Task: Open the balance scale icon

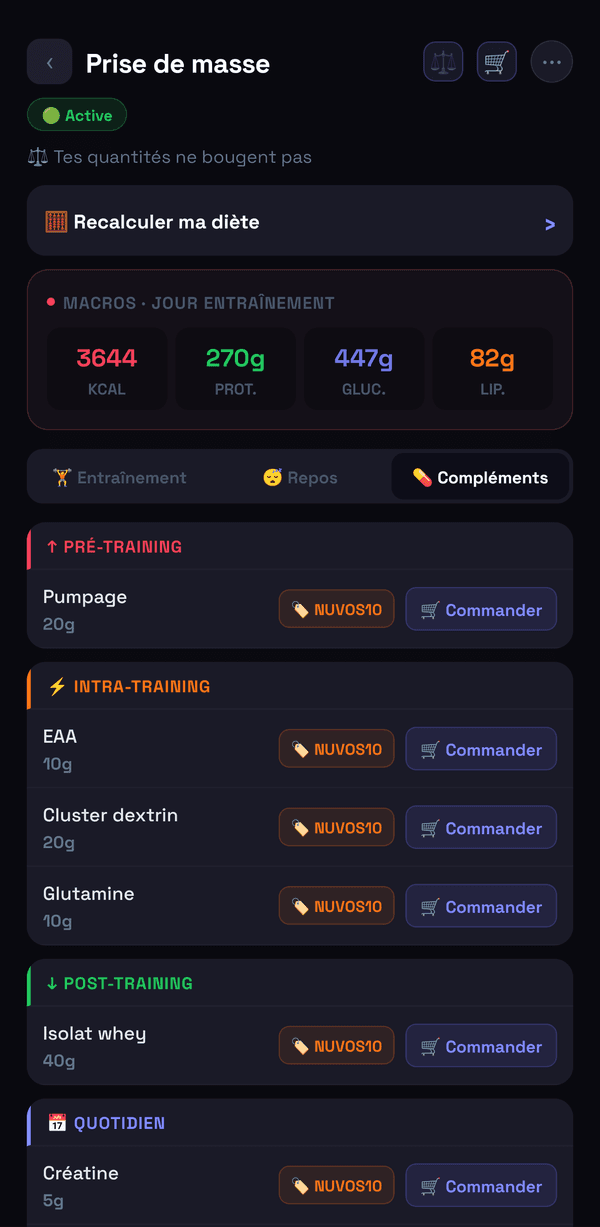Action: coord(443,62)
